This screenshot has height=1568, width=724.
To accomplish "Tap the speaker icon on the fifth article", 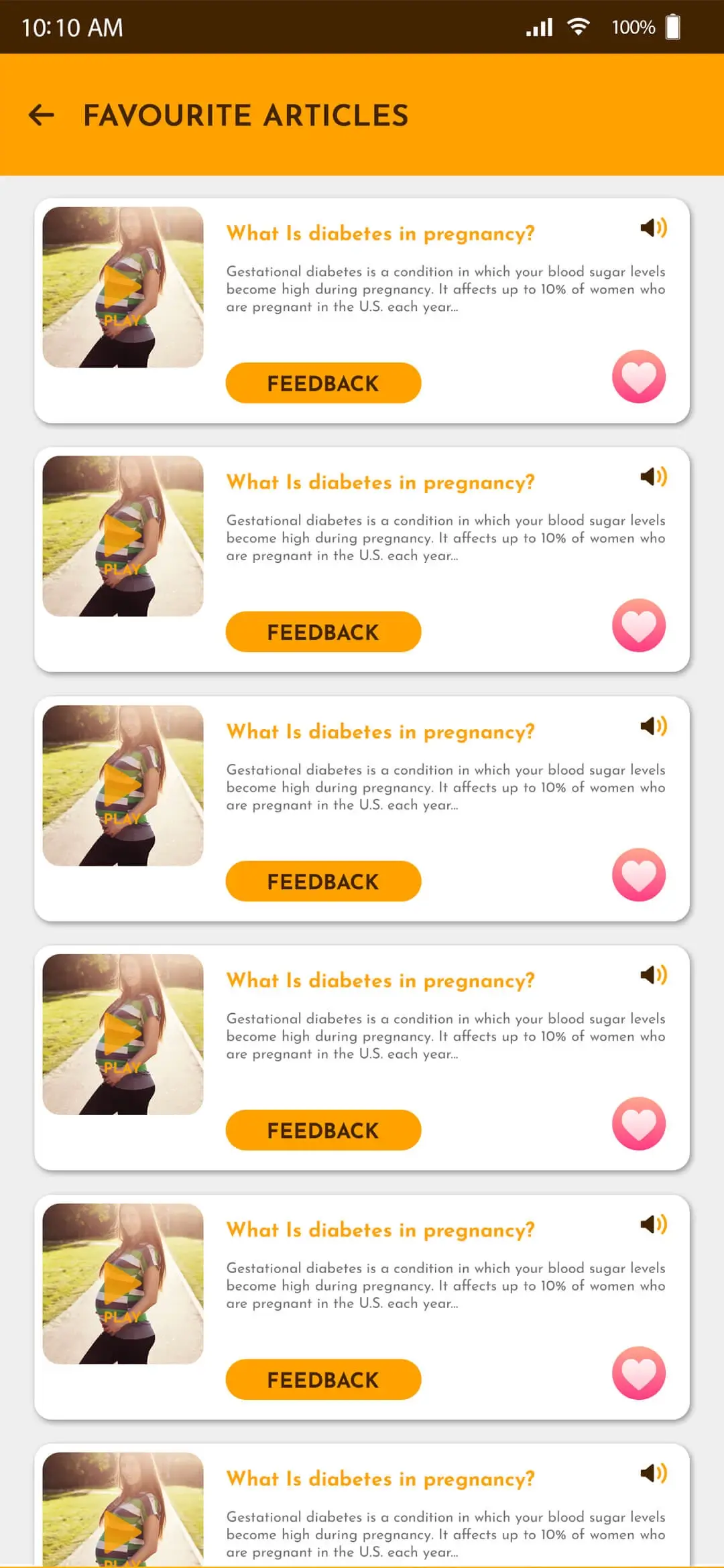I will pos(654,1225).
